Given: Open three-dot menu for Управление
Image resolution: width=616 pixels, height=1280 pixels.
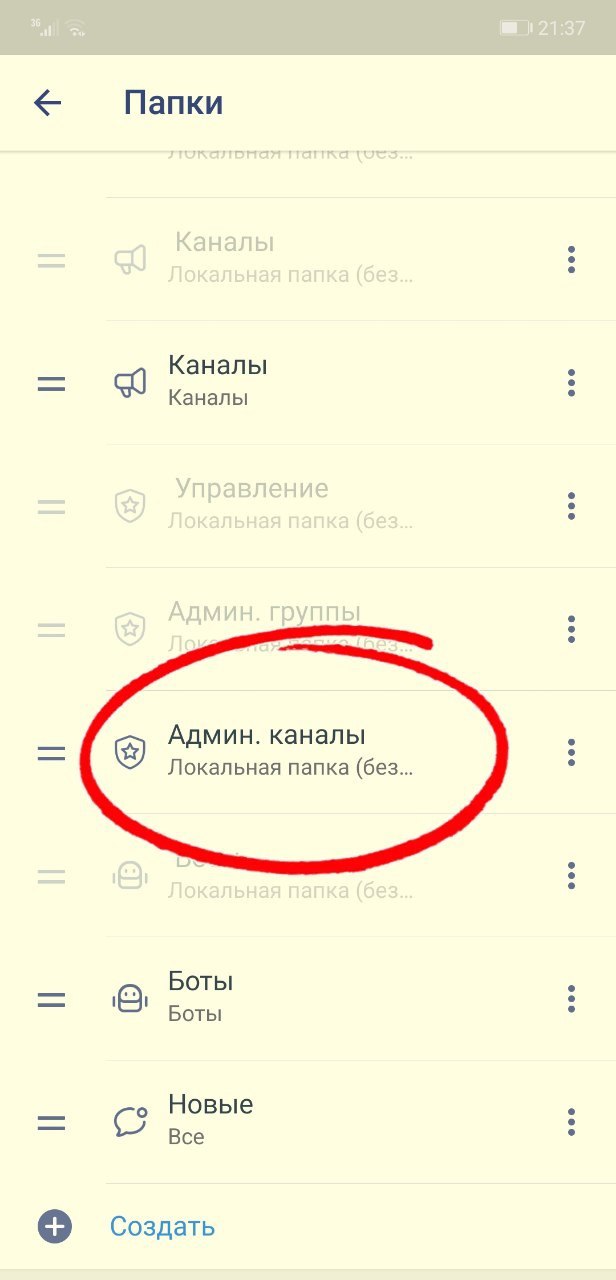Looking at the screenshot, I should pyautogui.click(x=571, y=505).
